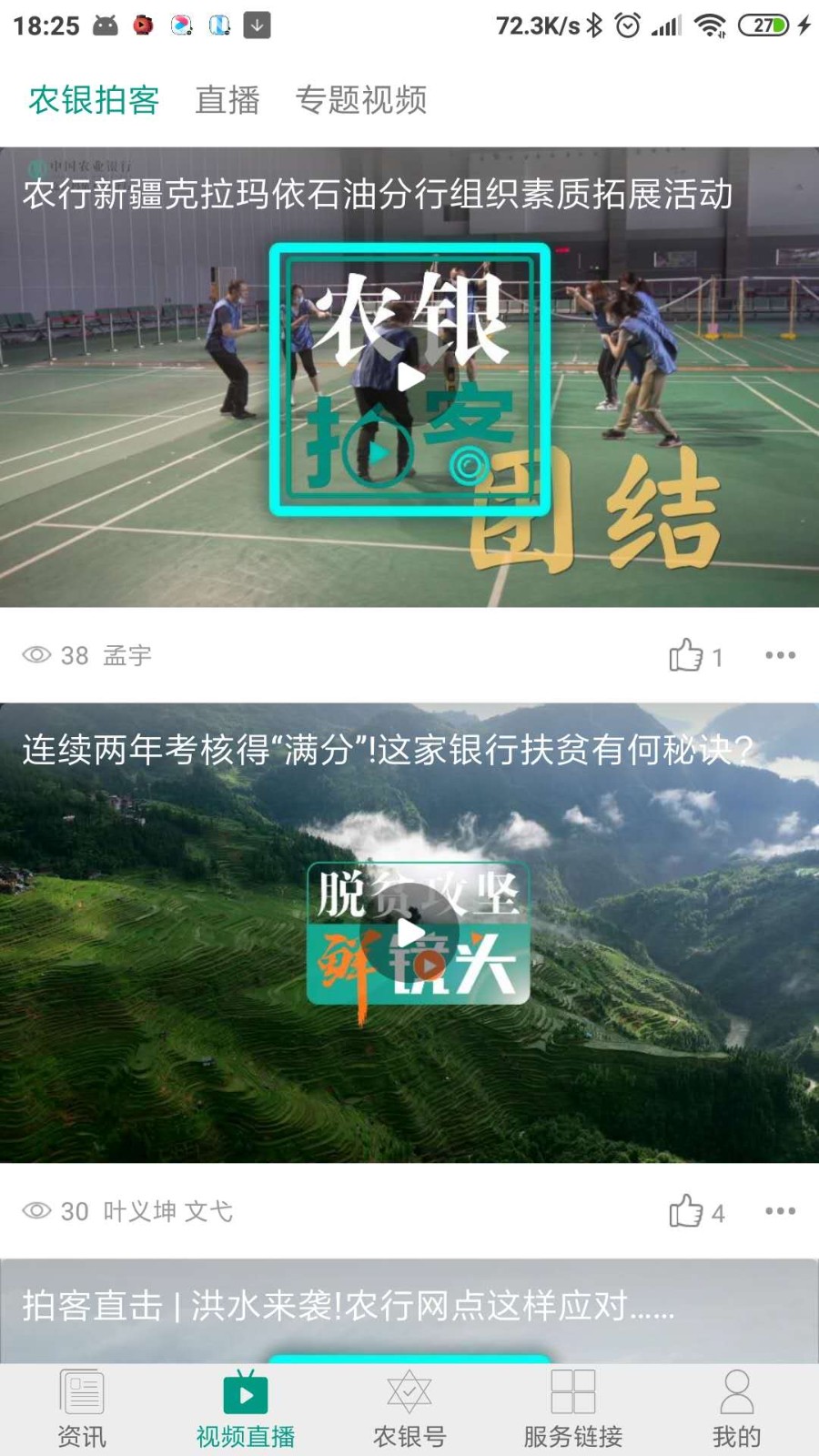Screen dimensions: 819x1456
Task: Go to the 资讯 tab
Action: point(82,1409)
